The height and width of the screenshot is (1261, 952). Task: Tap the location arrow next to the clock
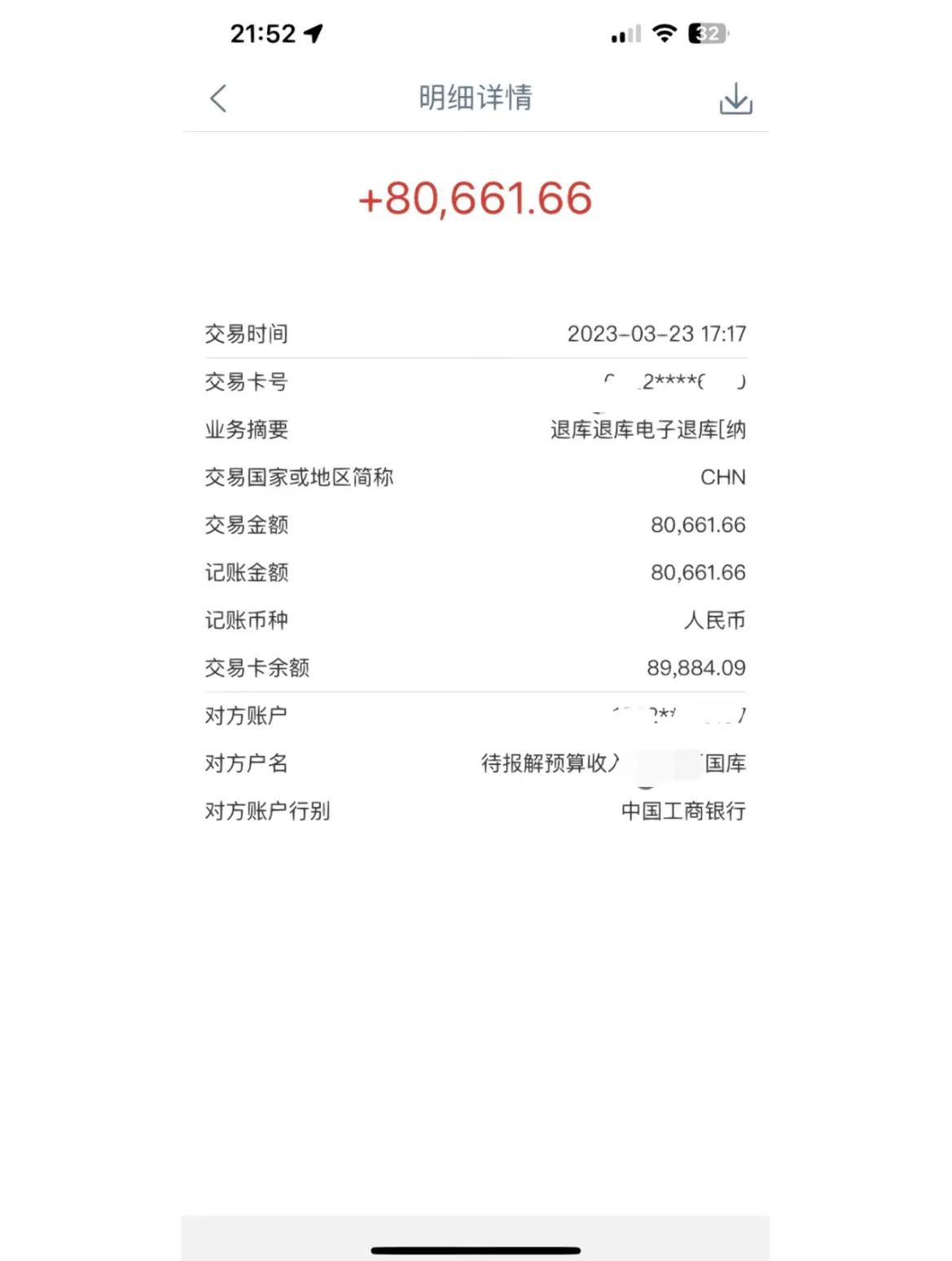[314, 33]
